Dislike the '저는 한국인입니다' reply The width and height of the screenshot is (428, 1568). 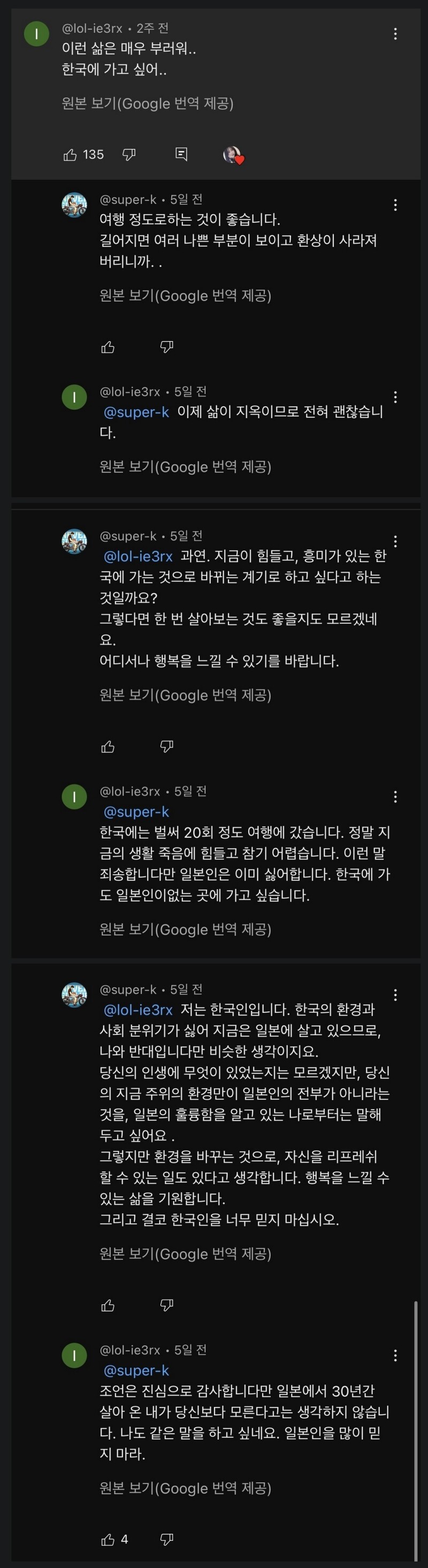point(166,1305)
